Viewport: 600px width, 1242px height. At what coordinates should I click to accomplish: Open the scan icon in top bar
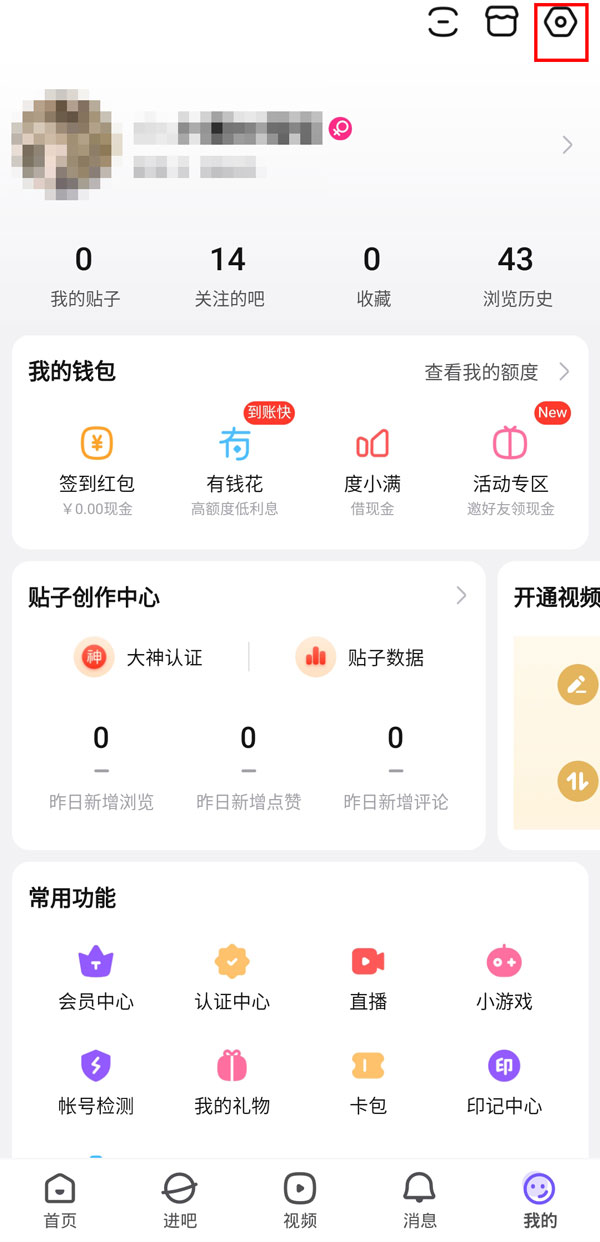[x=443, y=22]
